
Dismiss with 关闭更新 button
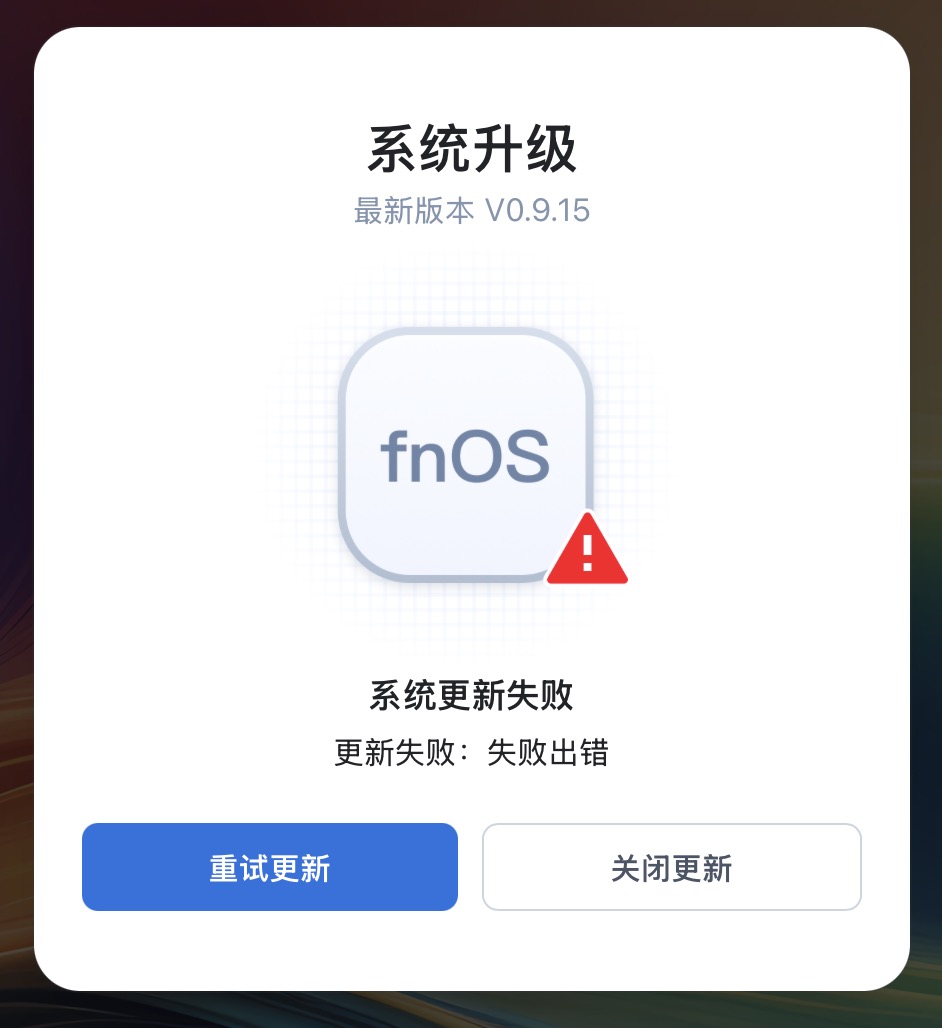pos(671,867)
